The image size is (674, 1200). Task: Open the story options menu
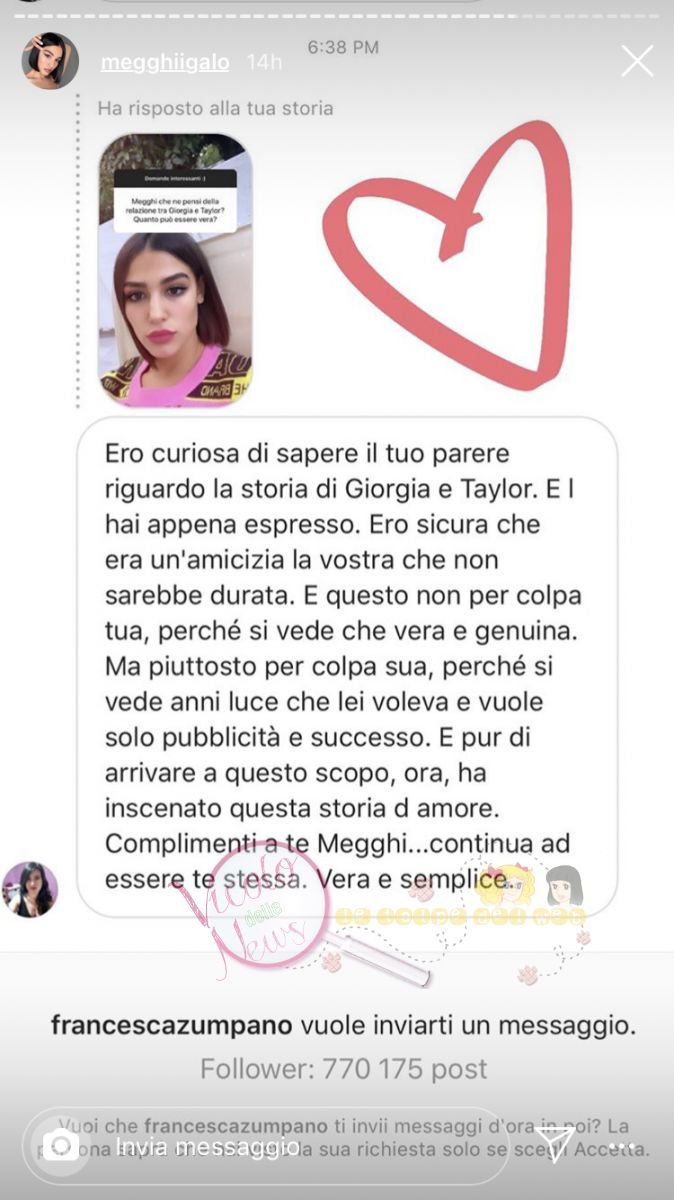(622, 1146)
